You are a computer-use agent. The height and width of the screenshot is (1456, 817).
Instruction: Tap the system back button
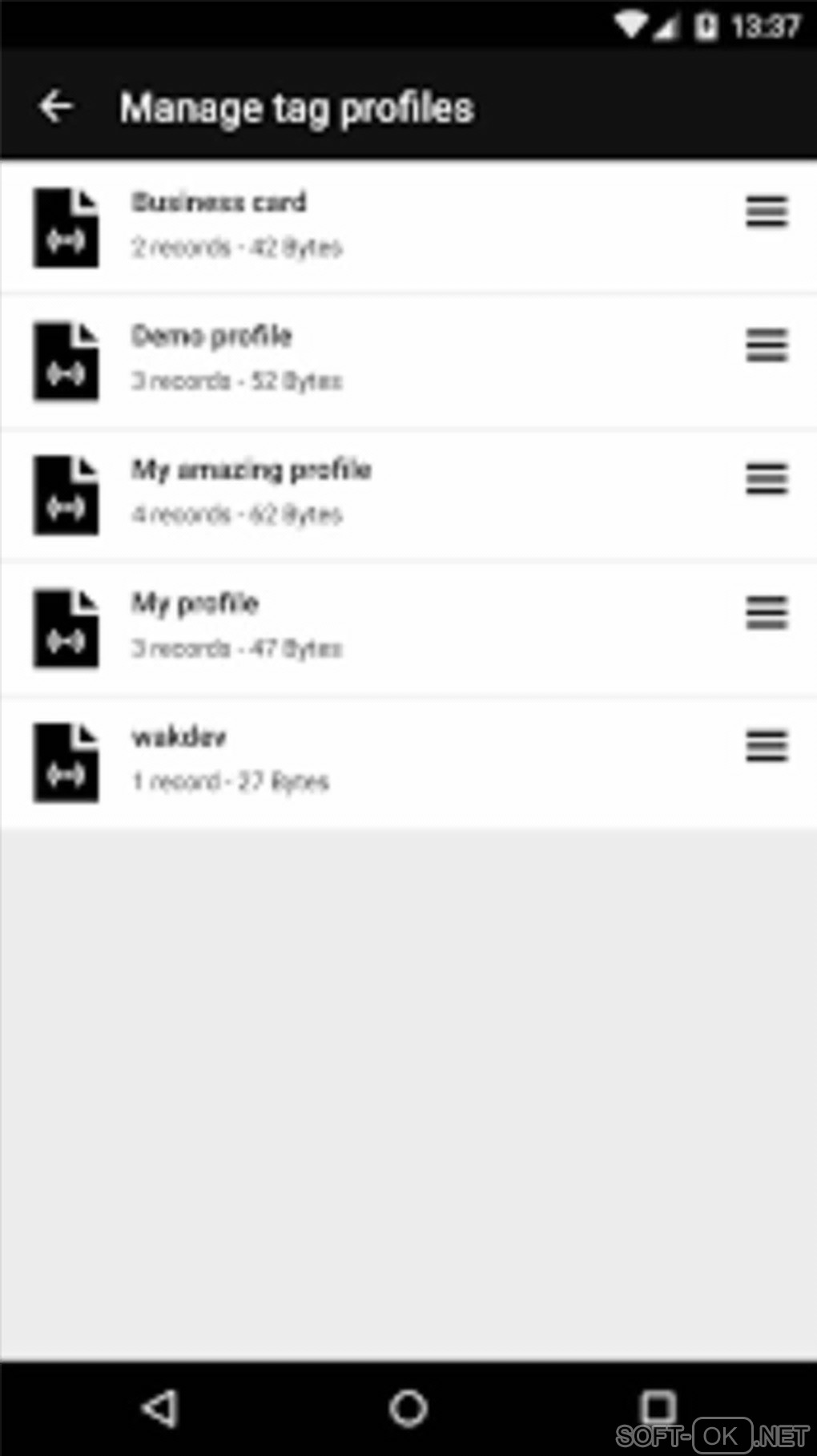point(159,1408)
